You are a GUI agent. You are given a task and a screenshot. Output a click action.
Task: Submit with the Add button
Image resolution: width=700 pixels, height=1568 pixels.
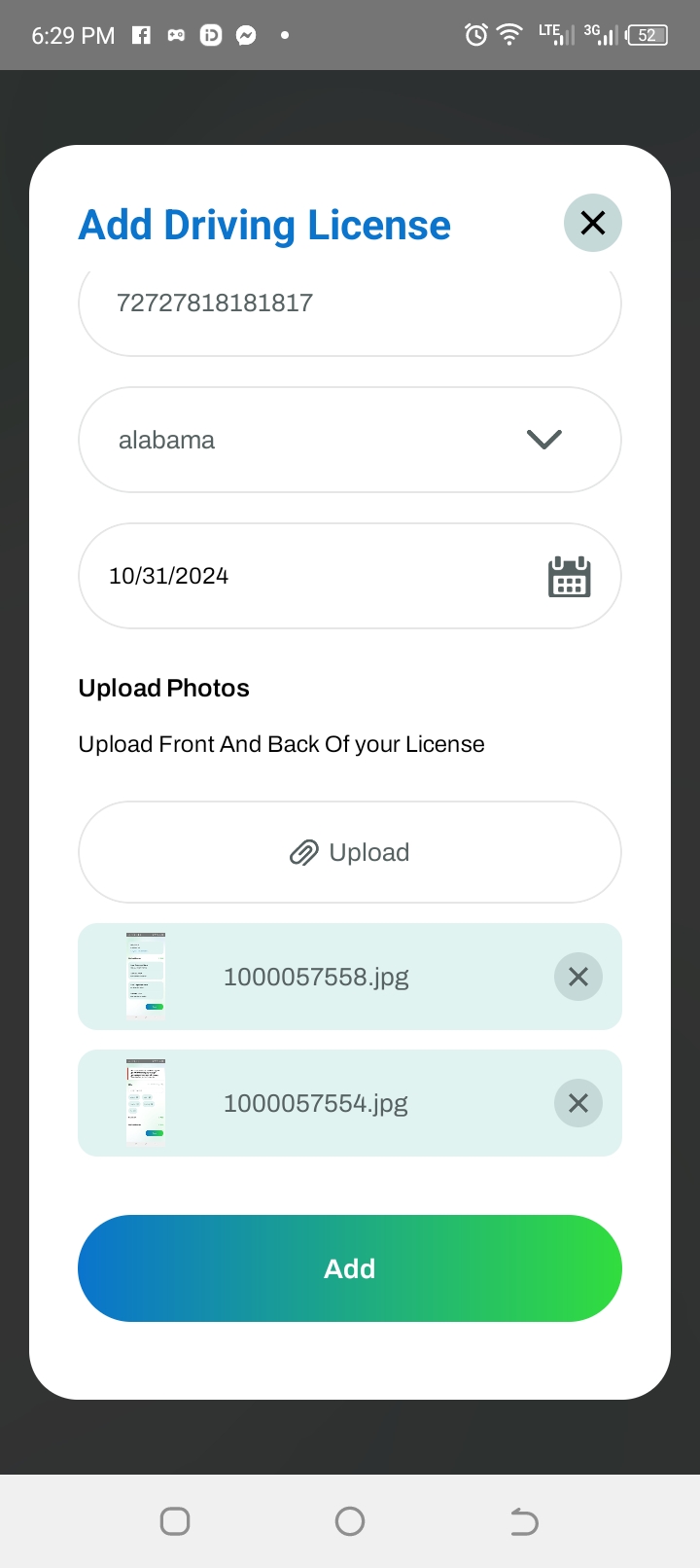coord(349,1268)
